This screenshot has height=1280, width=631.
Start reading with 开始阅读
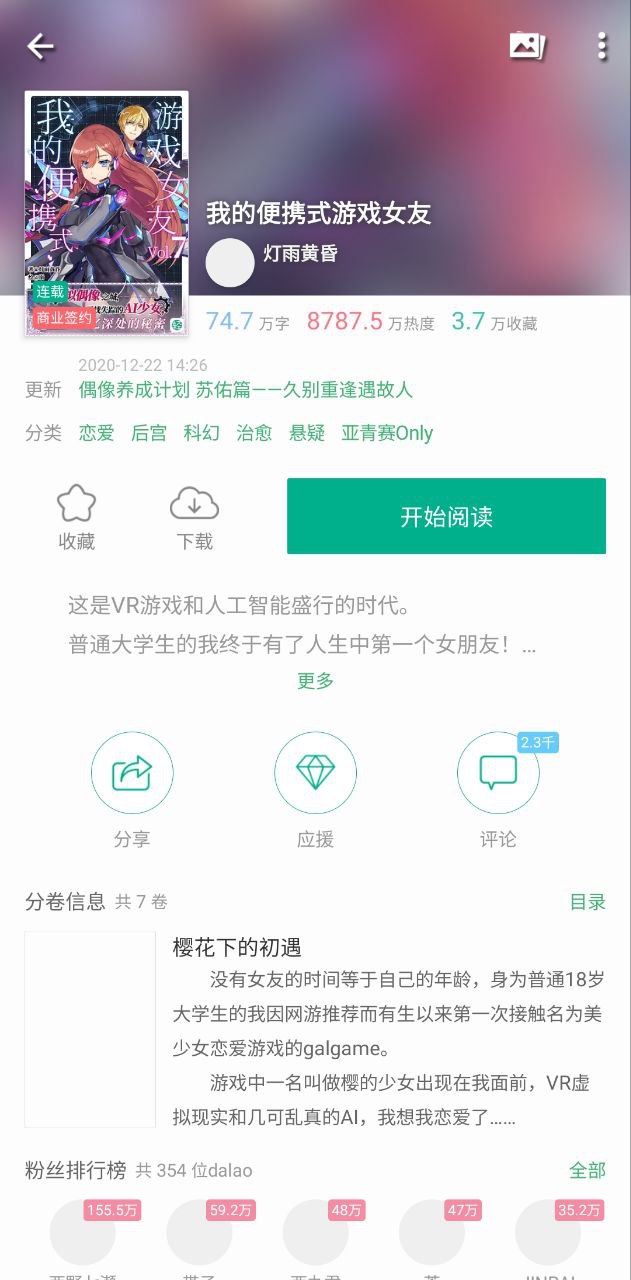[446, 516]
